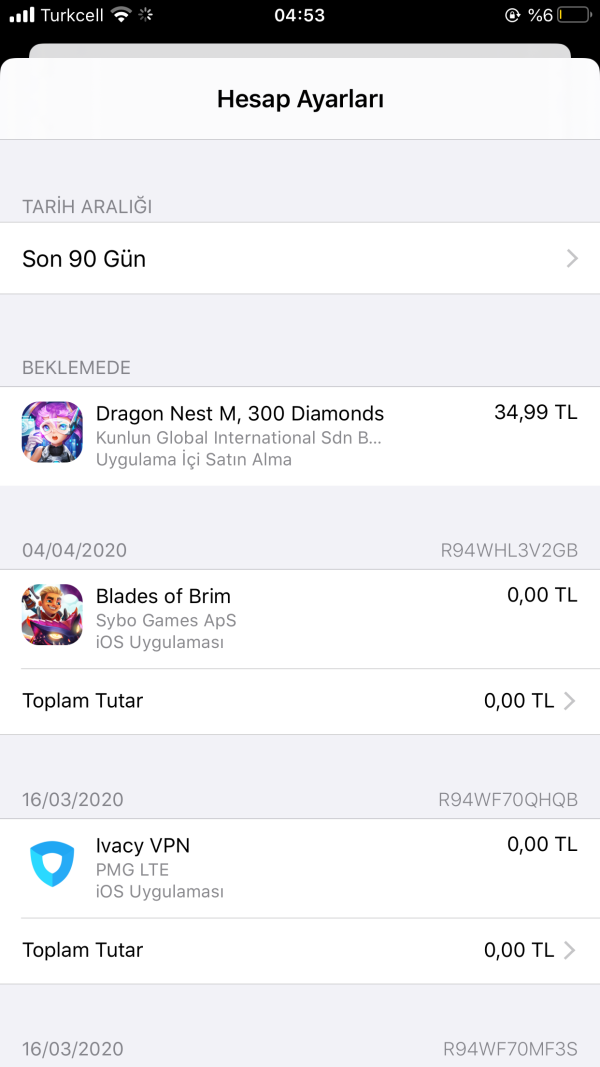The image size is (600, 1067).
Task: Open the Ivacy VPN purchase entry
Action: point(300,868)
